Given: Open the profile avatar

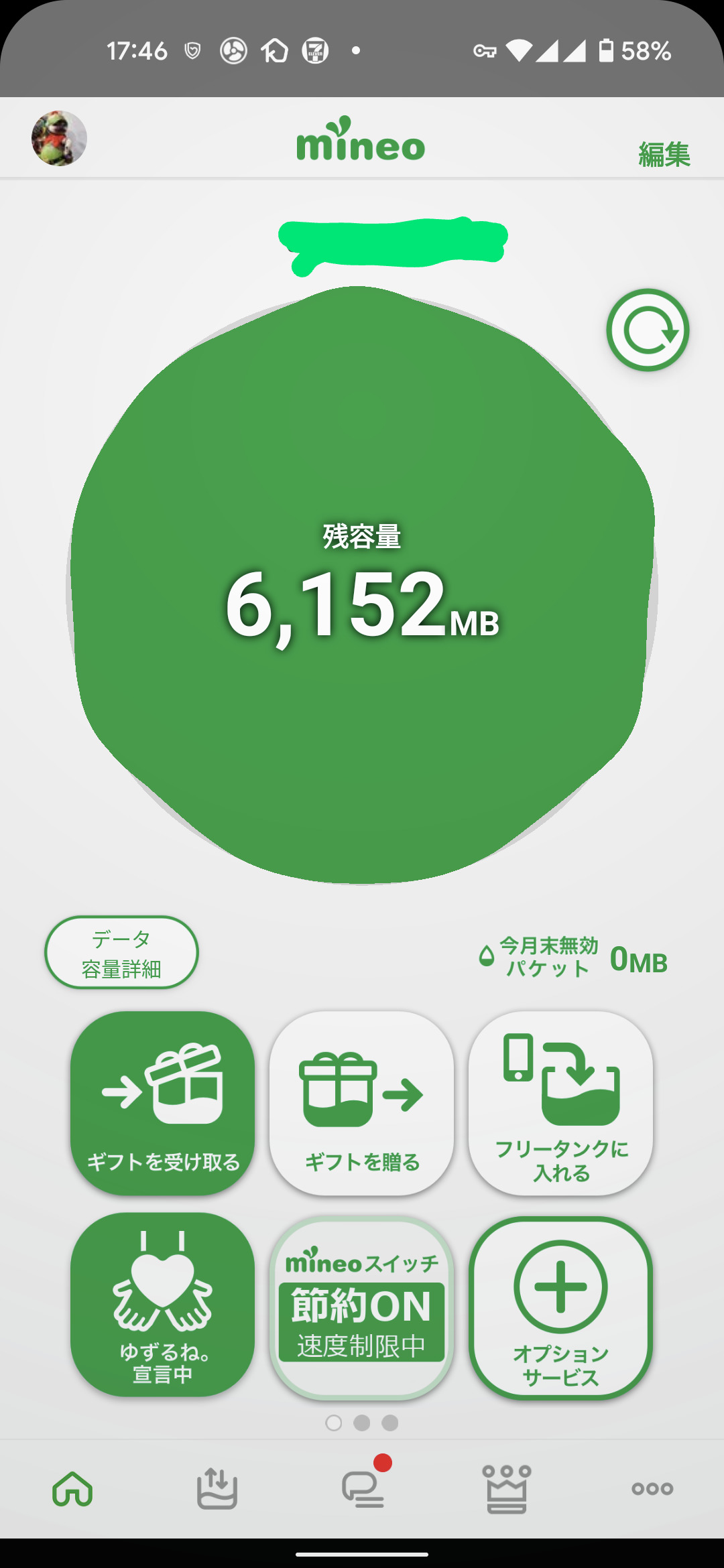Looking at the screenshot, I should click(59, 138).
